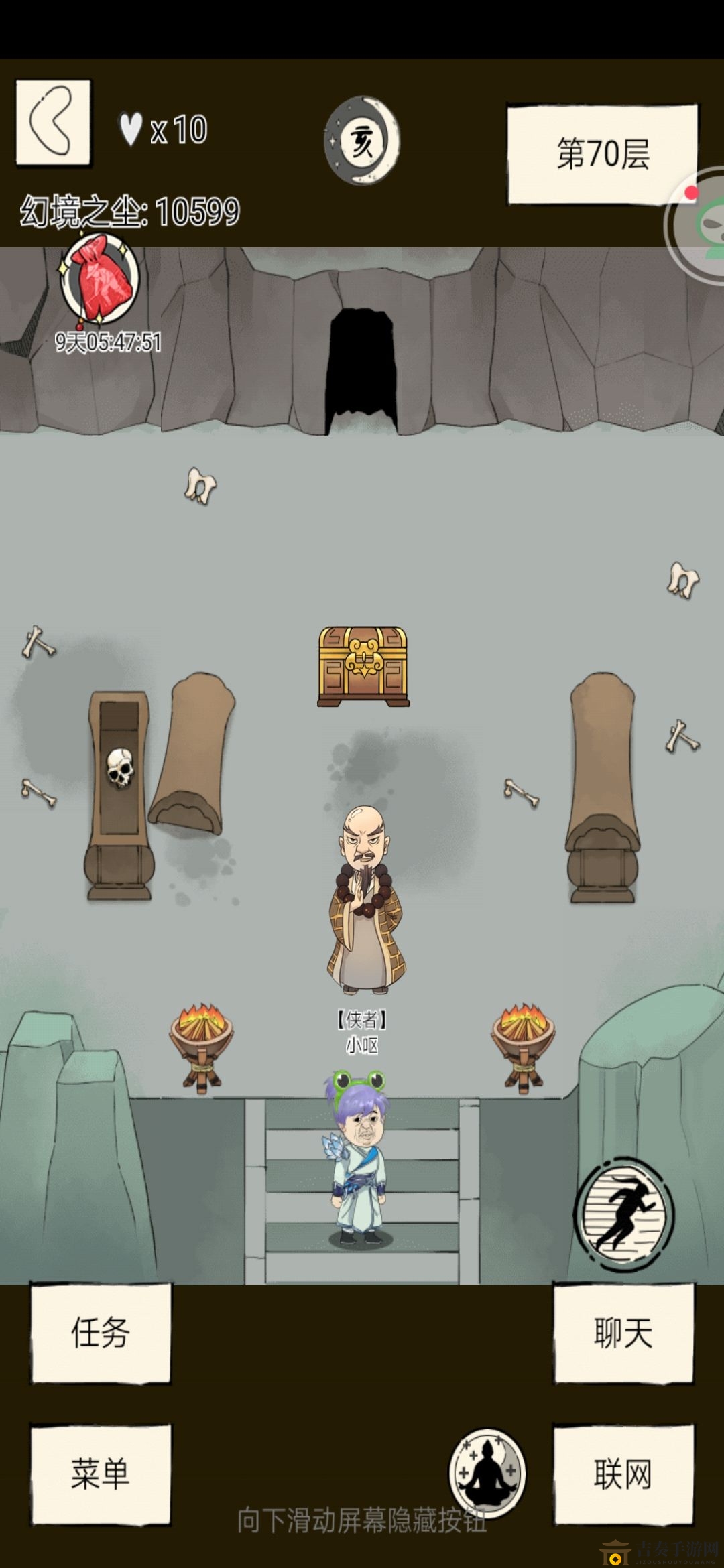Open the 菜单 menu button
The width and height of the screenshot is (724, 1568).
101,1474
